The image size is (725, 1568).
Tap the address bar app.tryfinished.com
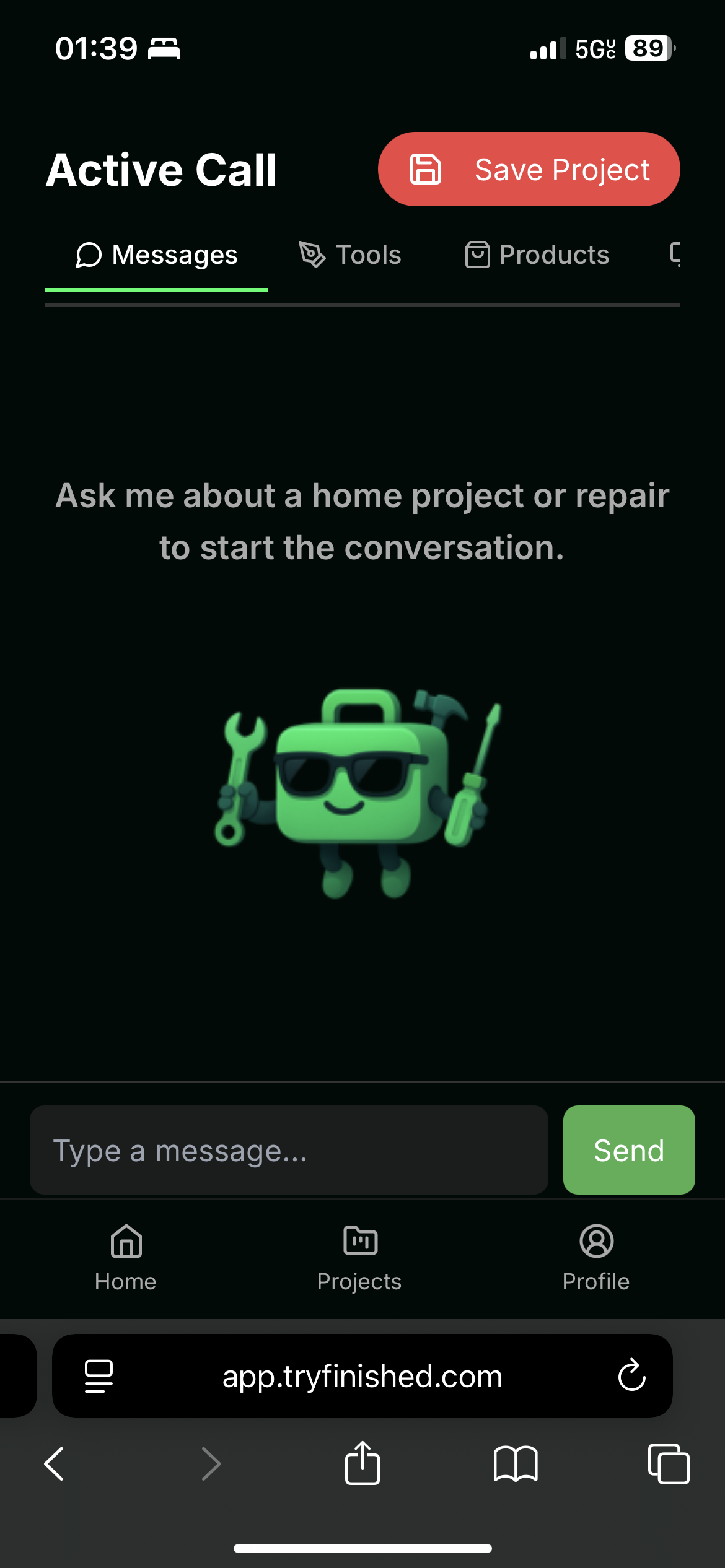[362, 1375]
